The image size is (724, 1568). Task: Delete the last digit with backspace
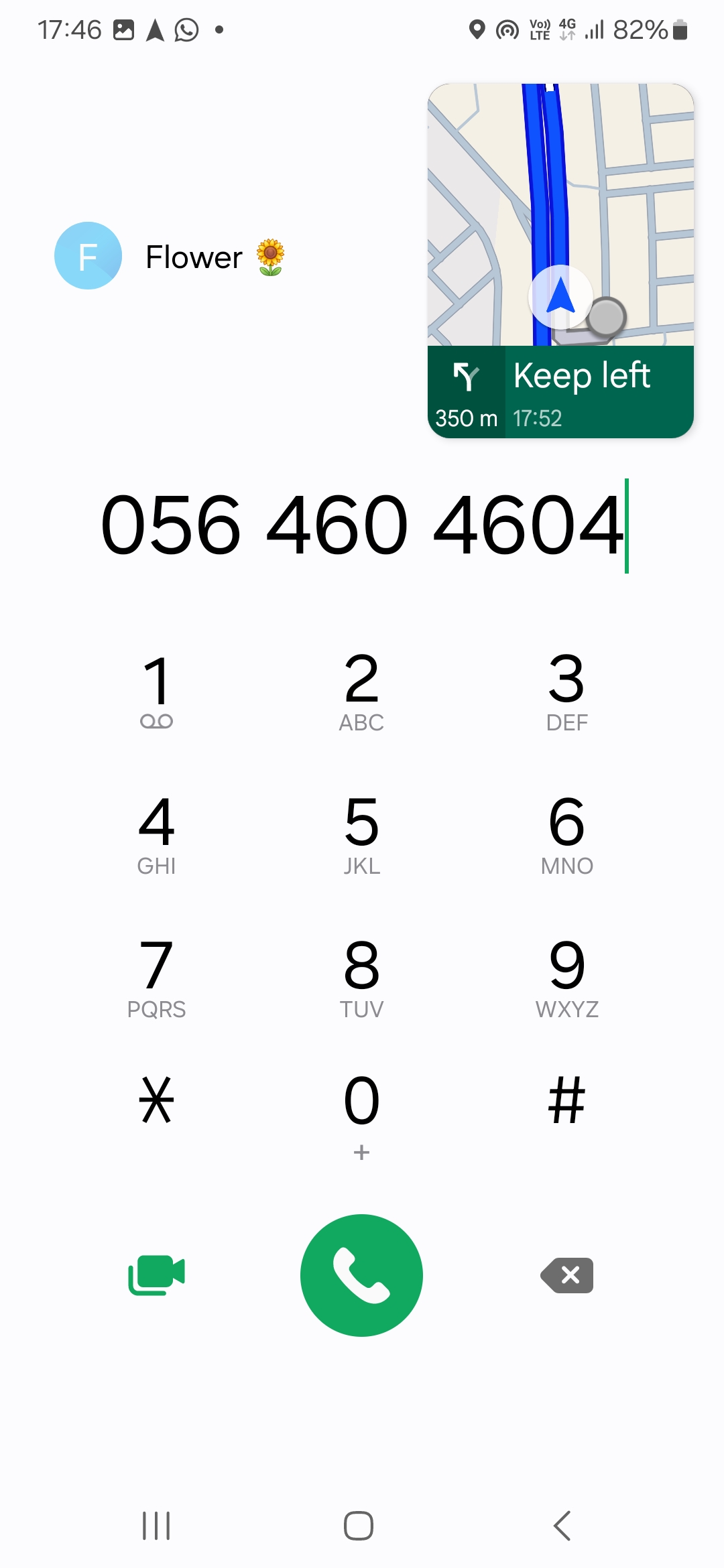pyautogui.click(x=567, y=1275)
